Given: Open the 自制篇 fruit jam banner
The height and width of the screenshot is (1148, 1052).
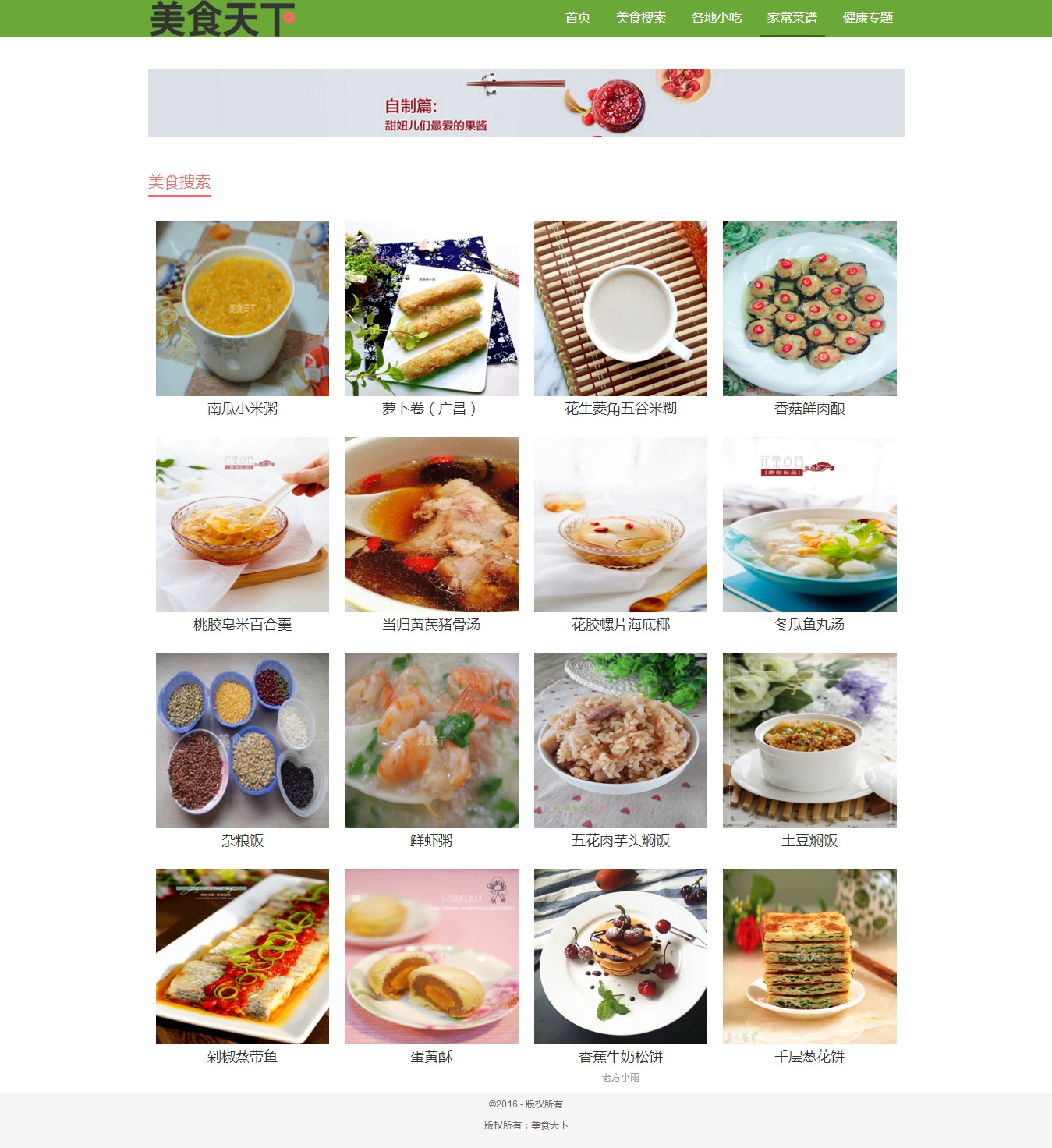Looking at the screenshot, I should point(526,103).
